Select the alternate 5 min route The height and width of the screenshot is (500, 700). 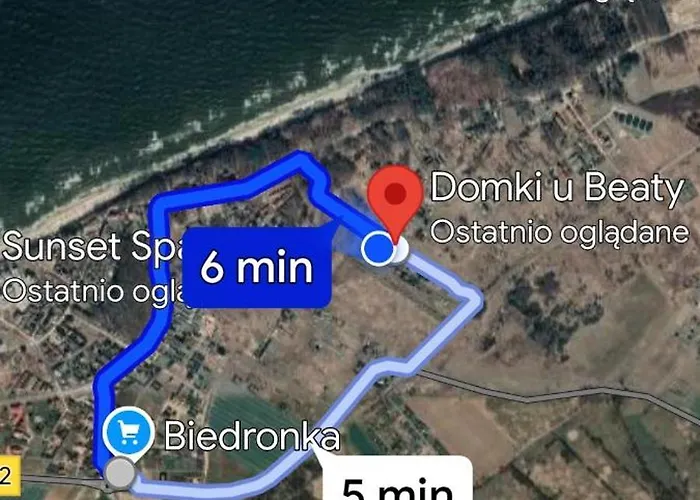tap(398, 482)
